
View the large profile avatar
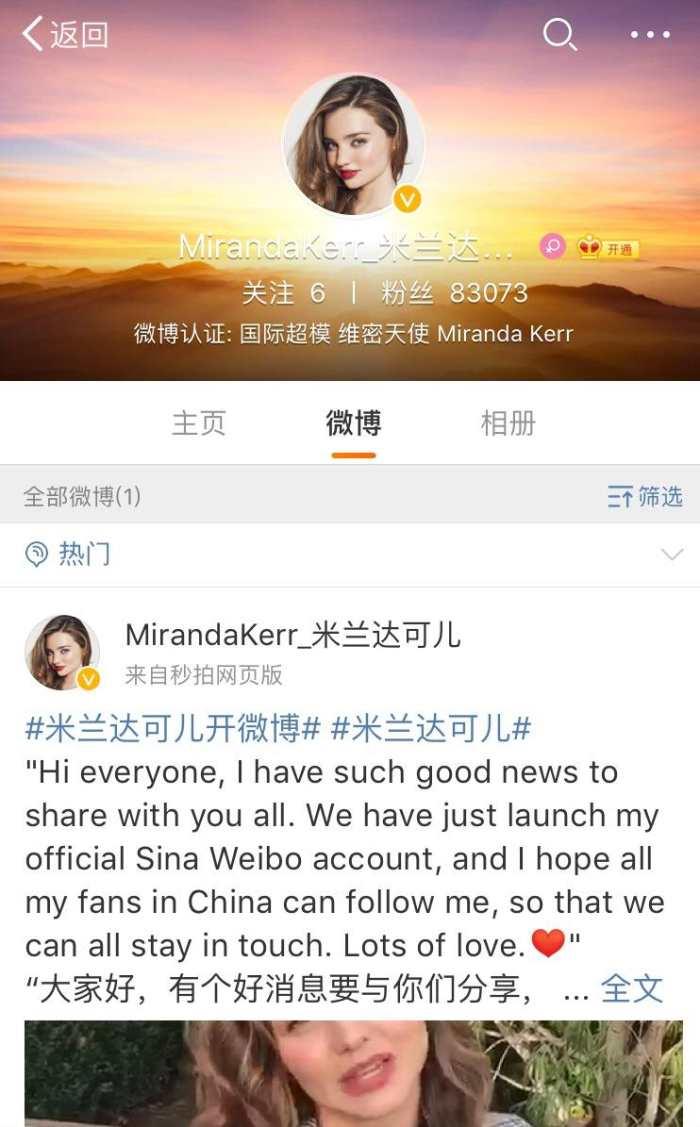tap(353, 145)
